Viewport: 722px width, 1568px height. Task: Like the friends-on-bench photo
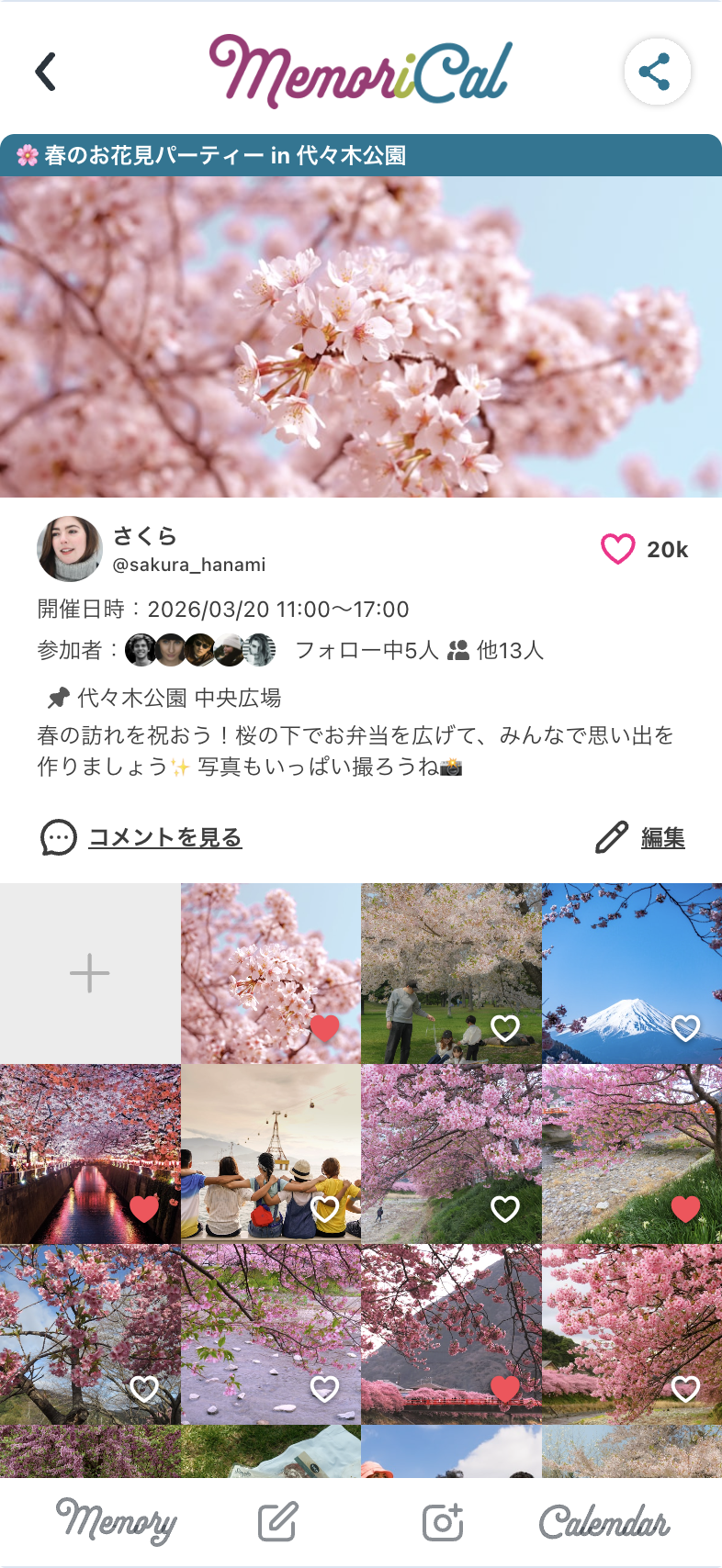point(323,1210)
